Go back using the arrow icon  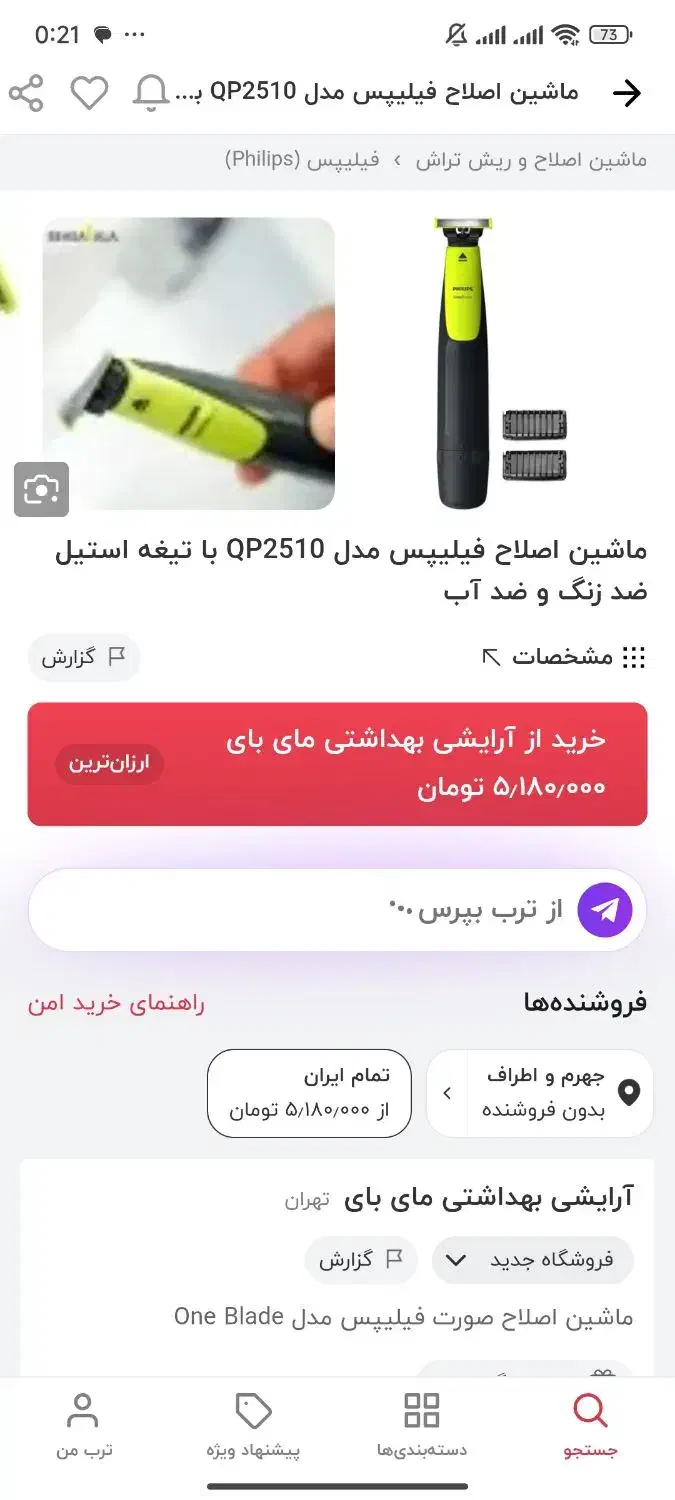click(x=626, y=93)
